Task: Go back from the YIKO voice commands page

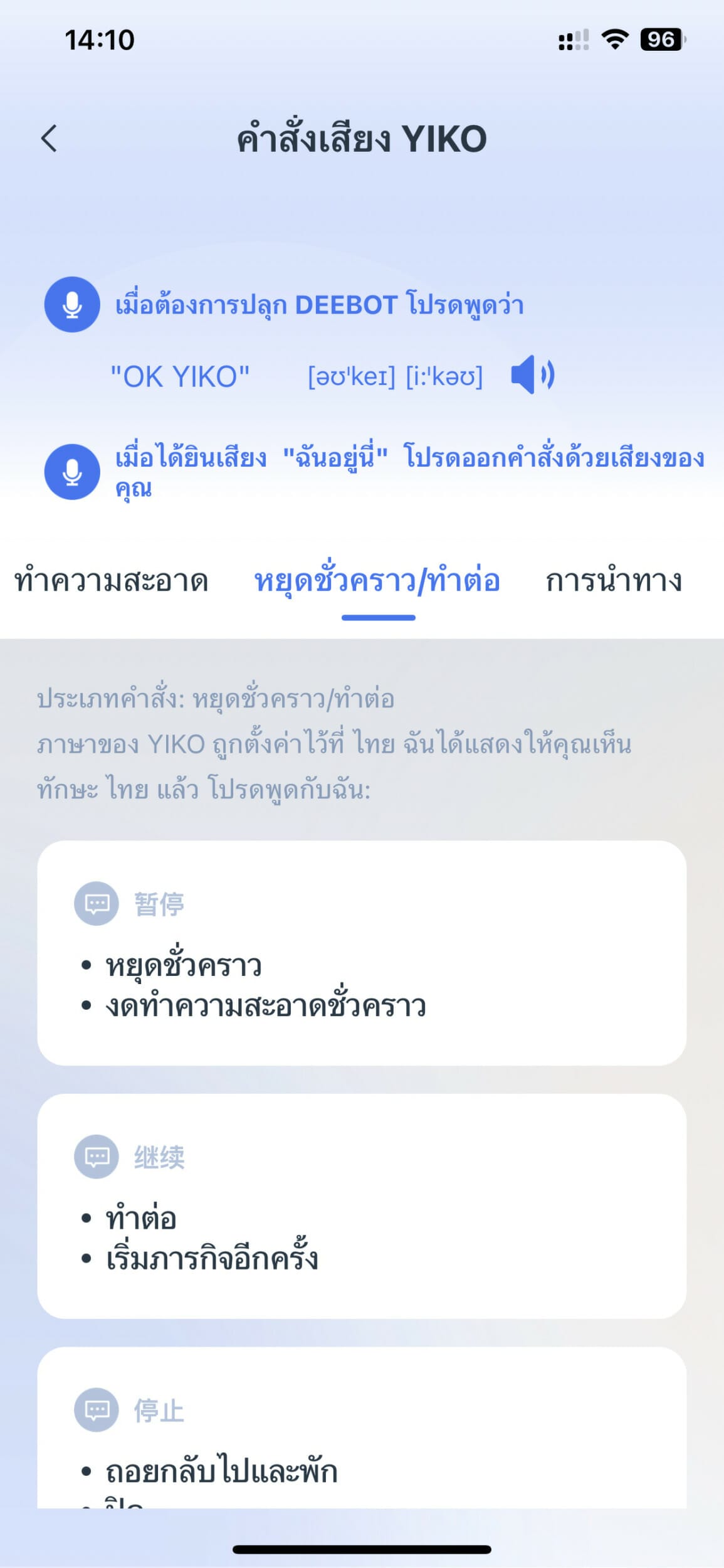Action: click(50, 139)
